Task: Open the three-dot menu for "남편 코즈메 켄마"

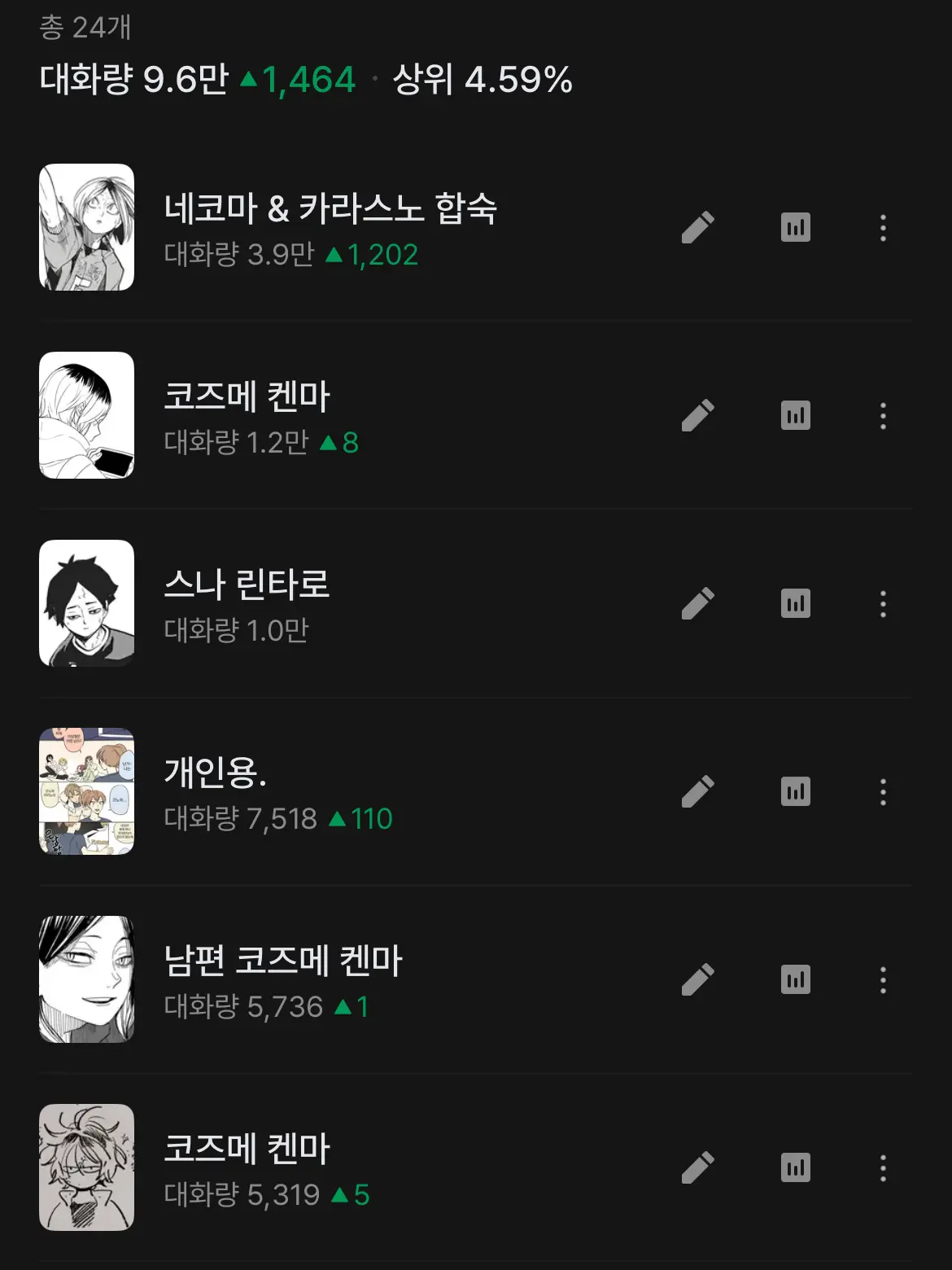Action: click(x=884, y=979)
